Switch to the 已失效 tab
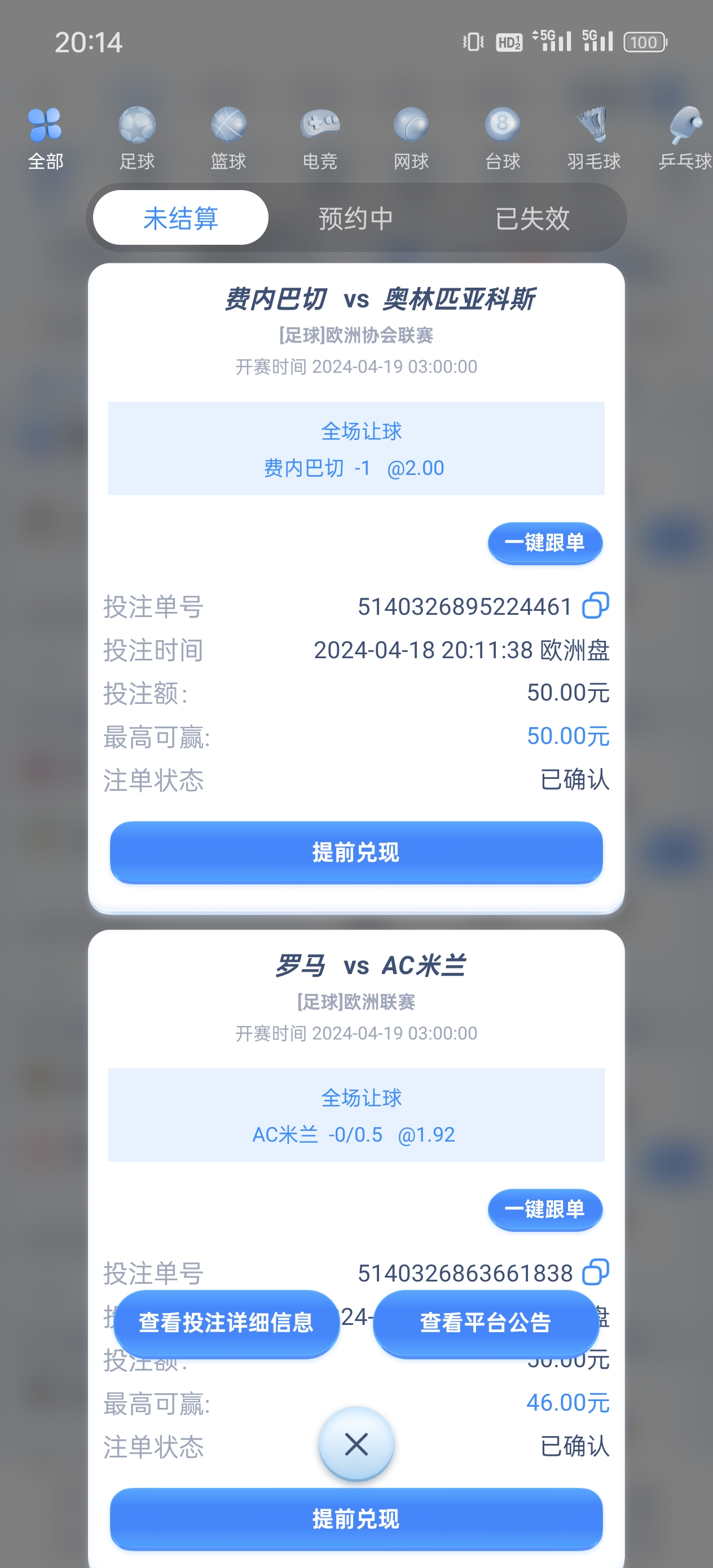 click(532, 218)
